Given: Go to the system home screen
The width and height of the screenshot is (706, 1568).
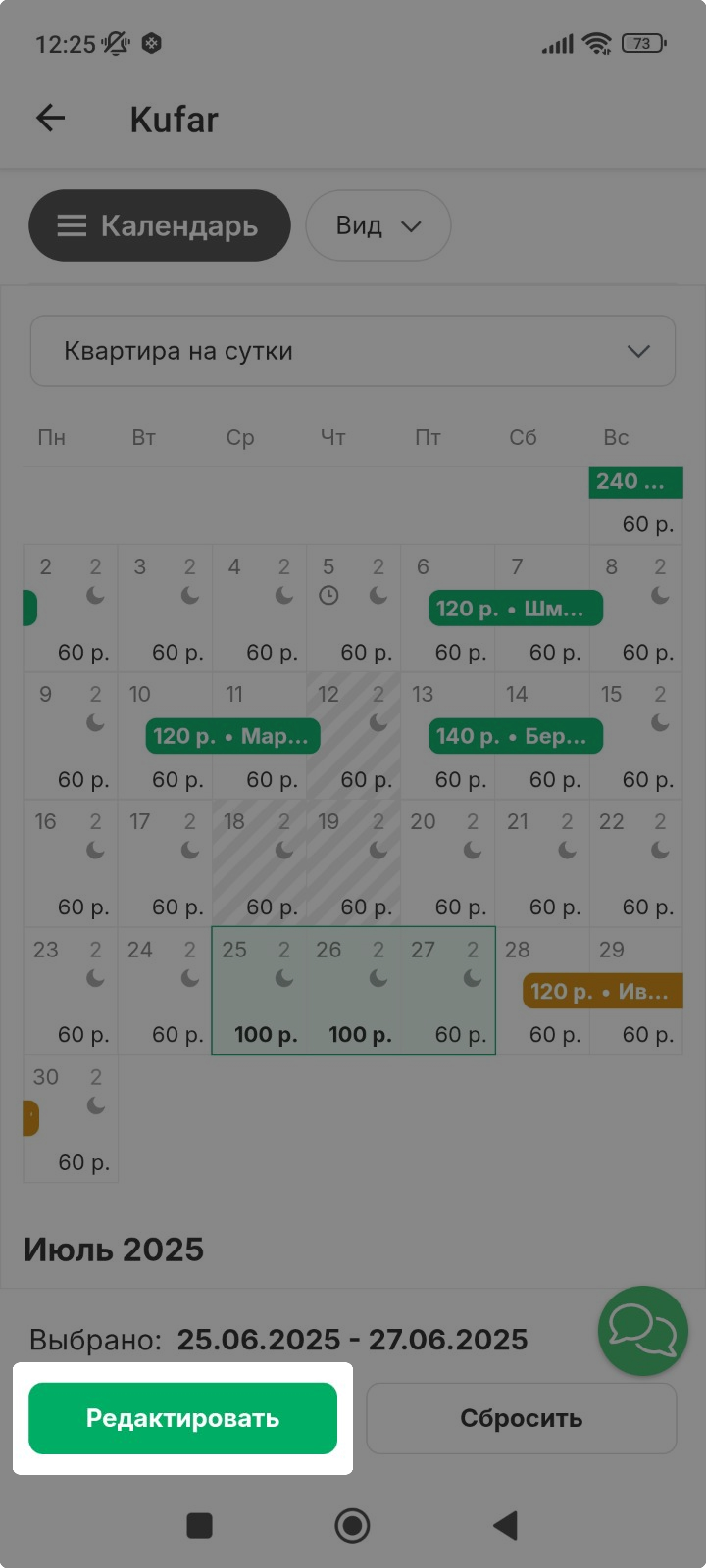Looking at the screenshot, I should [353, 1525].
